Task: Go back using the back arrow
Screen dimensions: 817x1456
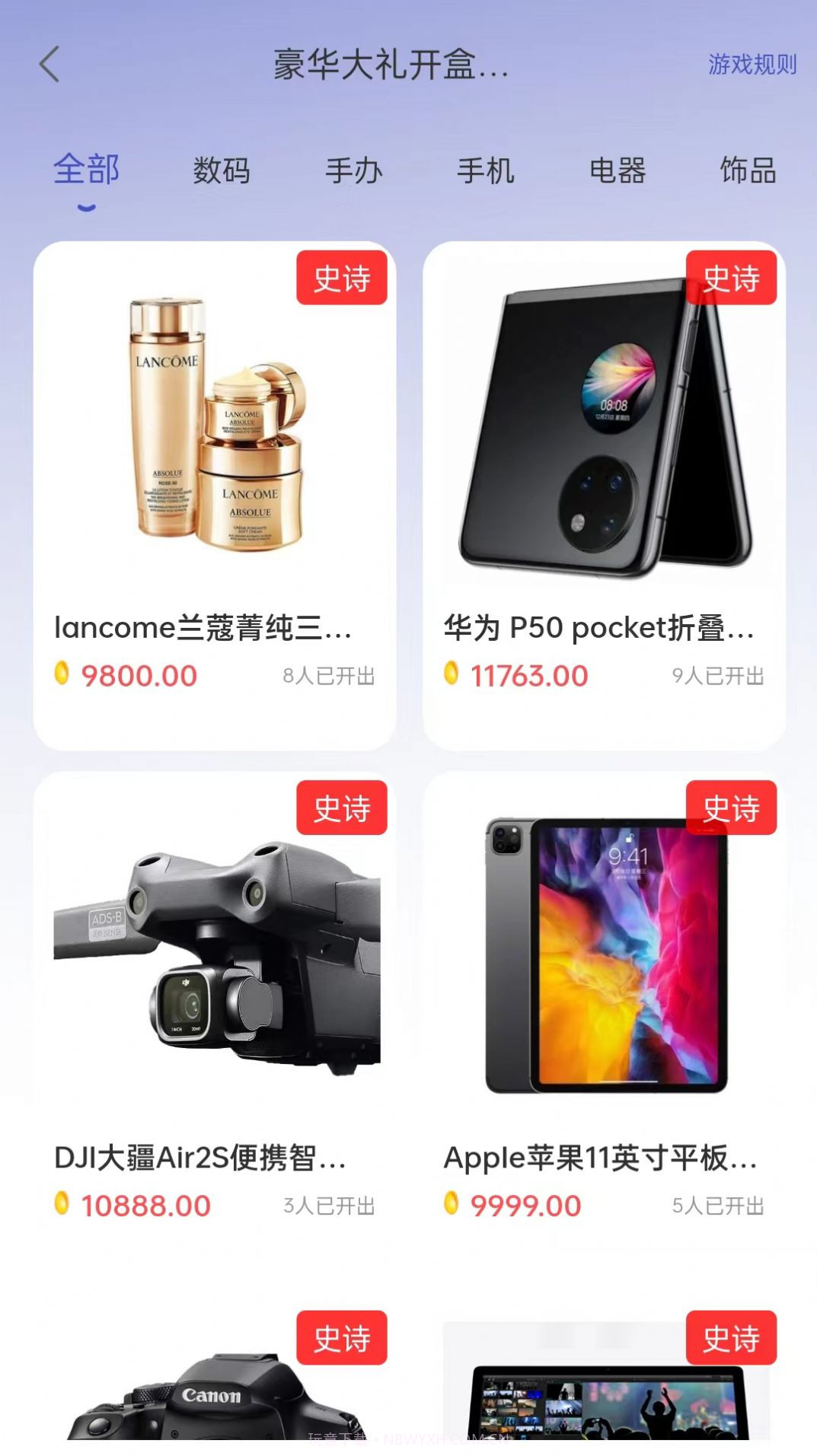Action: pyautogui.click(x=50, y=65)
